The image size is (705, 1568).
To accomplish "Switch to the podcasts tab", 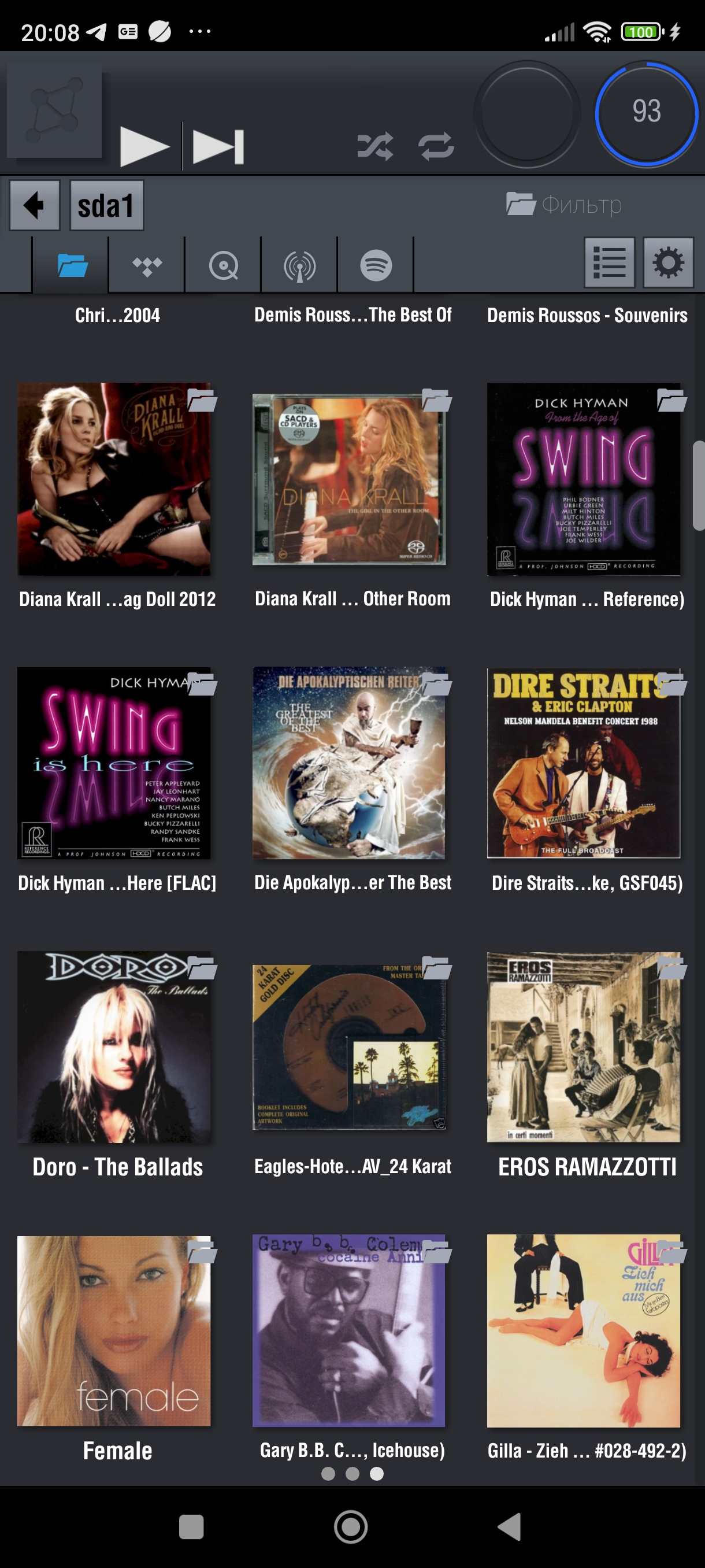I will point(299,265).
